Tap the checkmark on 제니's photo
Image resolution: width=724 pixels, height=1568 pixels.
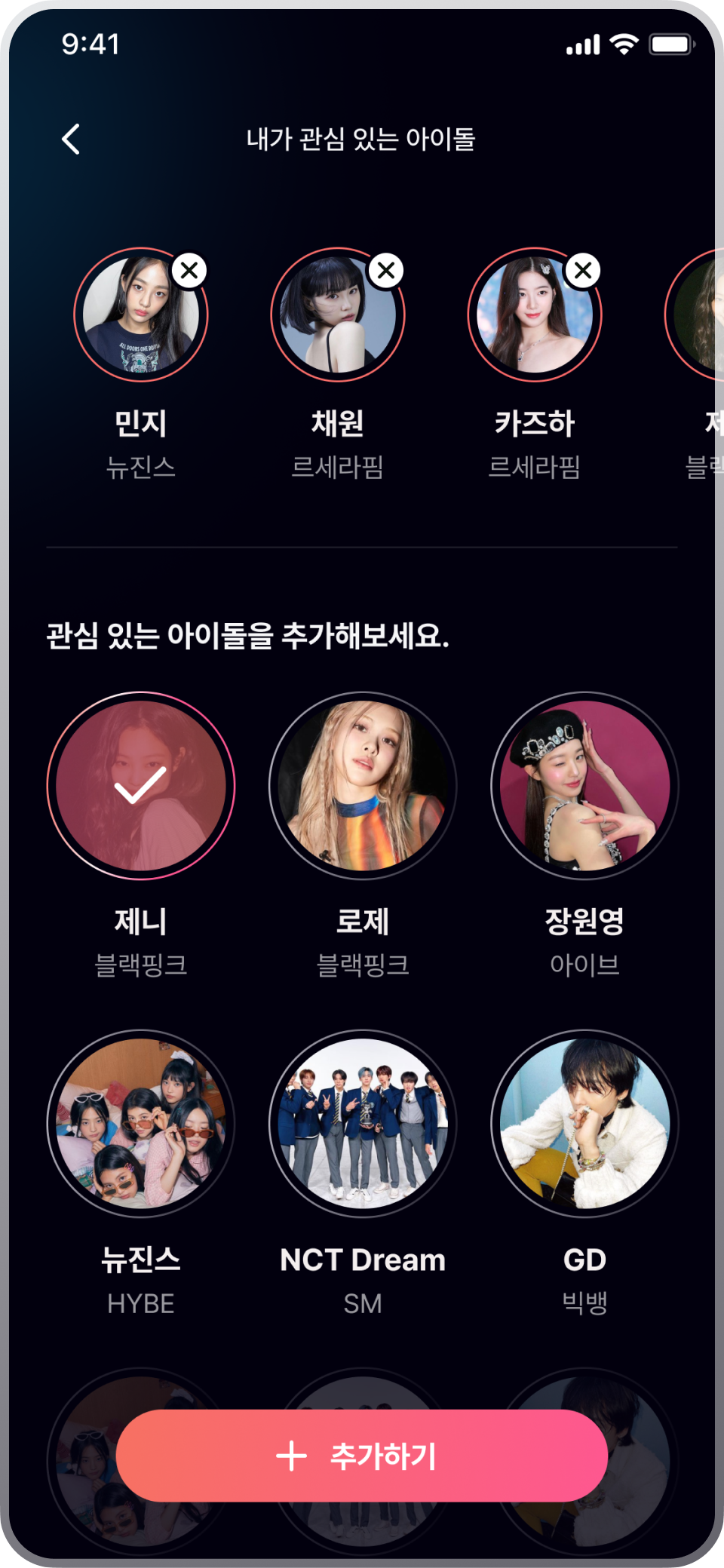142,786
